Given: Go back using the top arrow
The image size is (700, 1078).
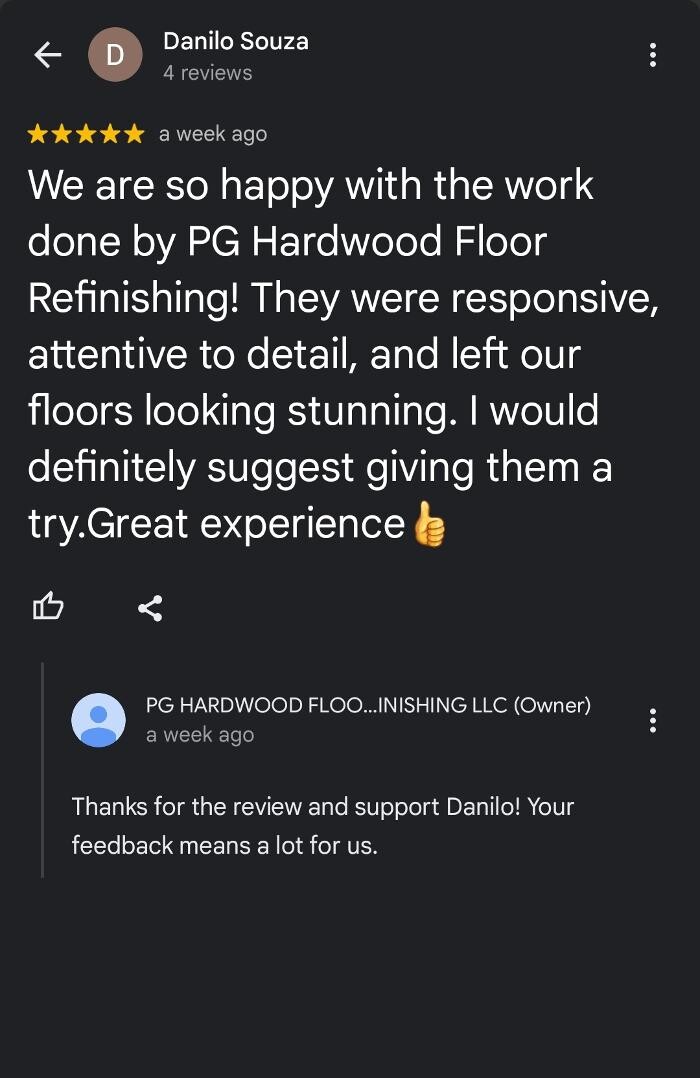Looking at the screenshot, I should click(x=47, y=56).
